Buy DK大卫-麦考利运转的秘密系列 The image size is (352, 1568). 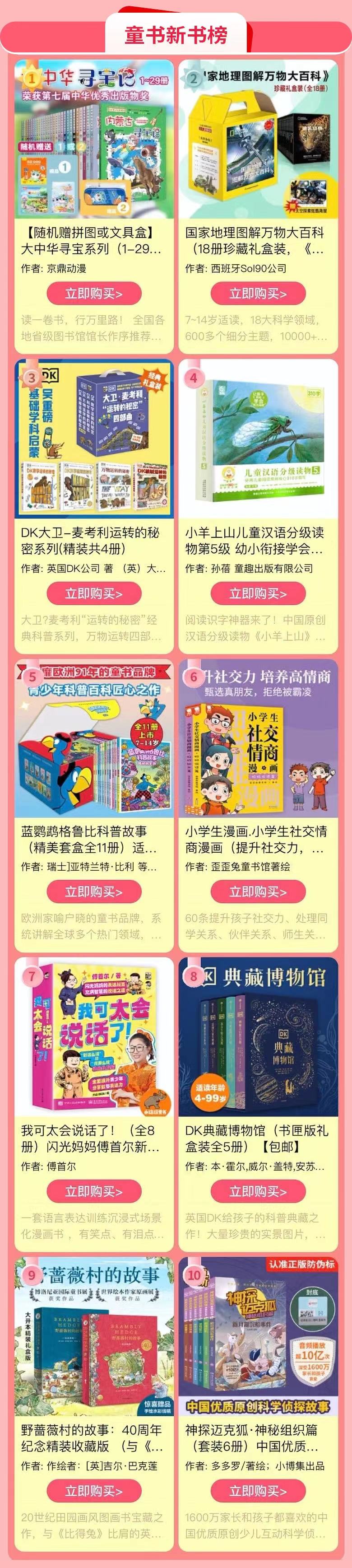(93, 593)
